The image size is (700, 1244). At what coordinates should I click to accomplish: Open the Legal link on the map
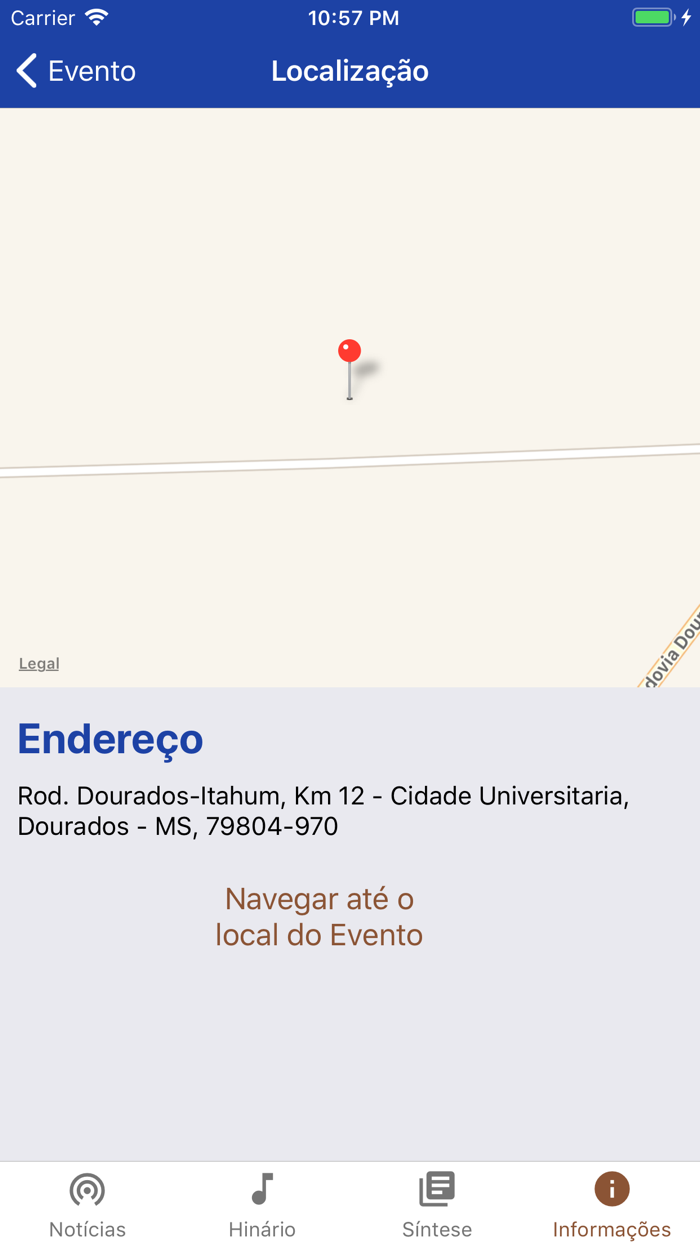click(39, 664)
